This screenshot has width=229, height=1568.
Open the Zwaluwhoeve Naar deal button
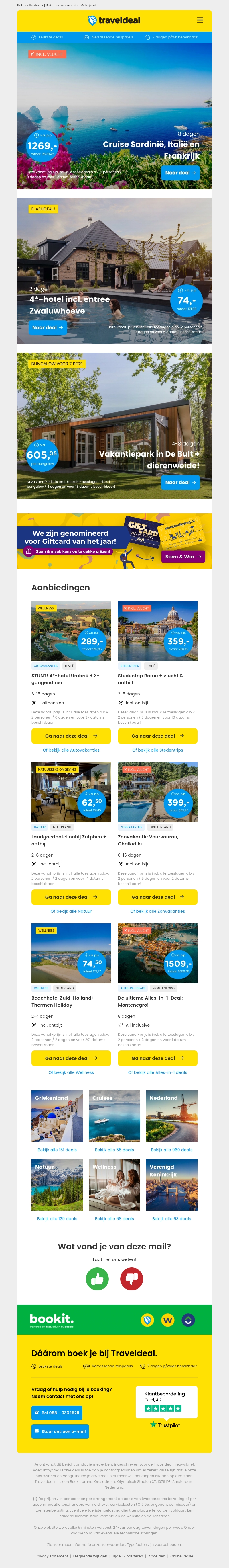click(x=48, y=327)
